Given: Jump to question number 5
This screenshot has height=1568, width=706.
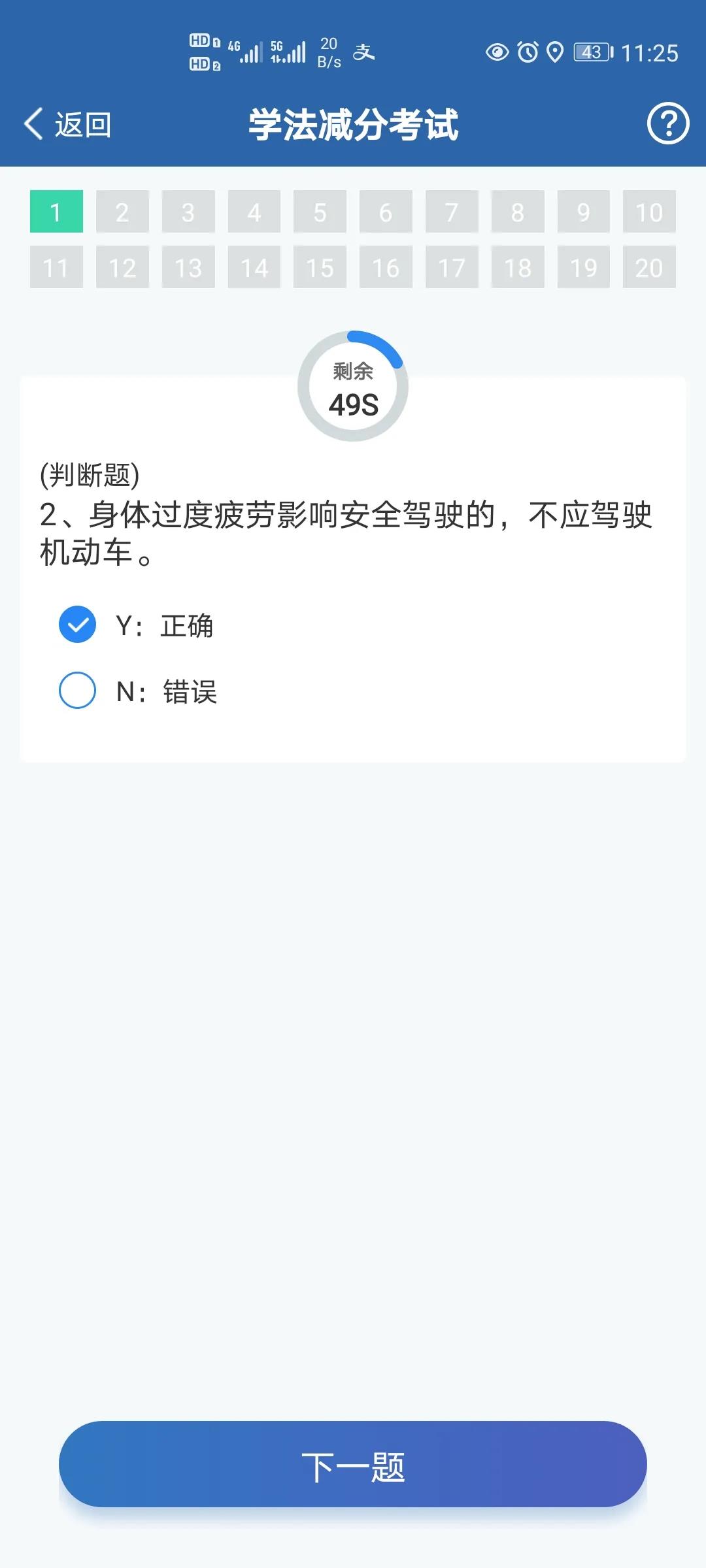Looking at the screenshot, I should pos(320,212).
